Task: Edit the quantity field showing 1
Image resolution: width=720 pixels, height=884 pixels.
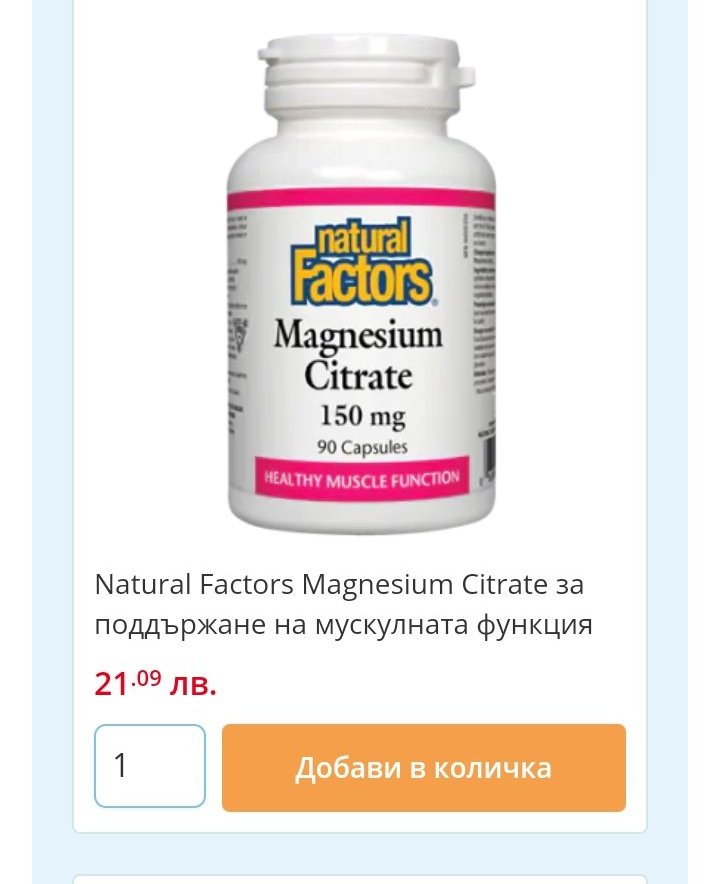Action: 150,766
